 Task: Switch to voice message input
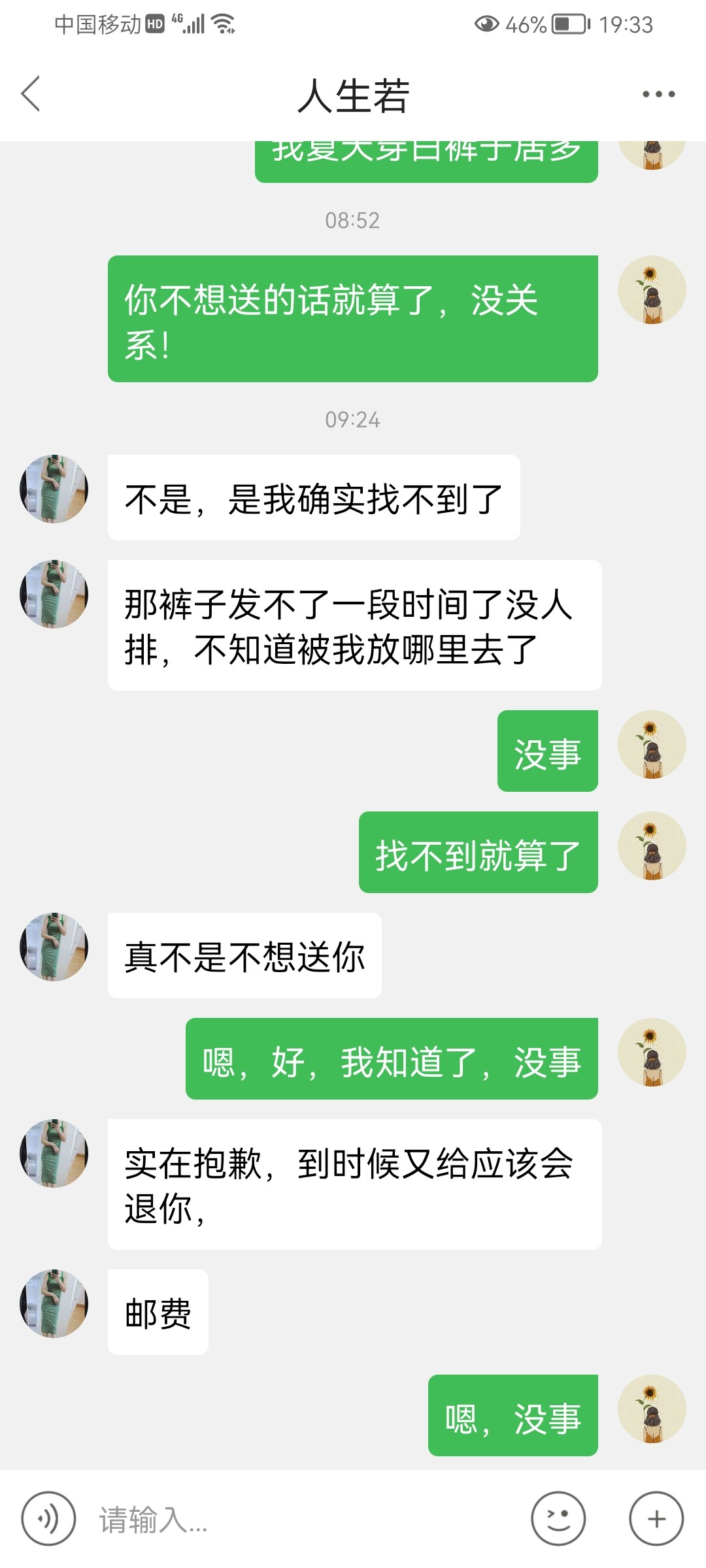click(48, 1518)
